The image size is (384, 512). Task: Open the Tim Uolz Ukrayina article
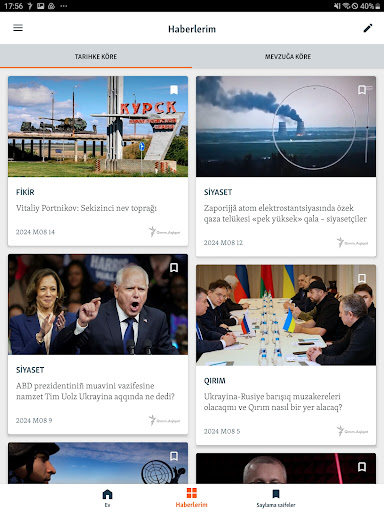click(98, 344)
